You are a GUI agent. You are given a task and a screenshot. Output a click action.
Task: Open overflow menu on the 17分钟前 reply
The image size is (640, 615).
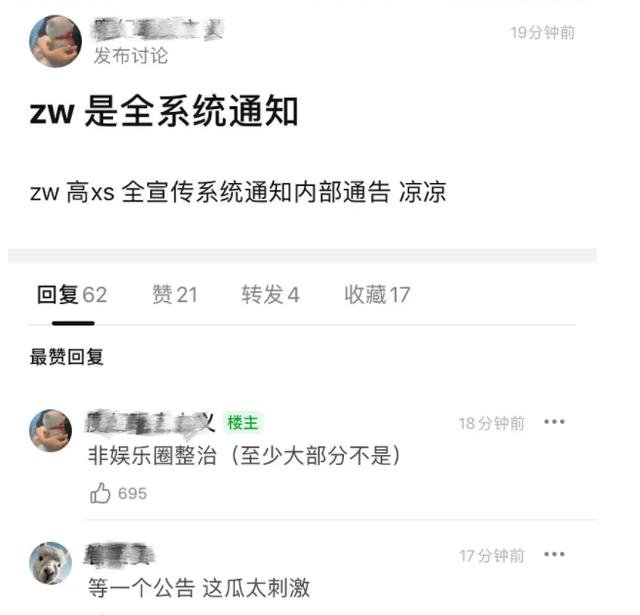click(554, 555)
